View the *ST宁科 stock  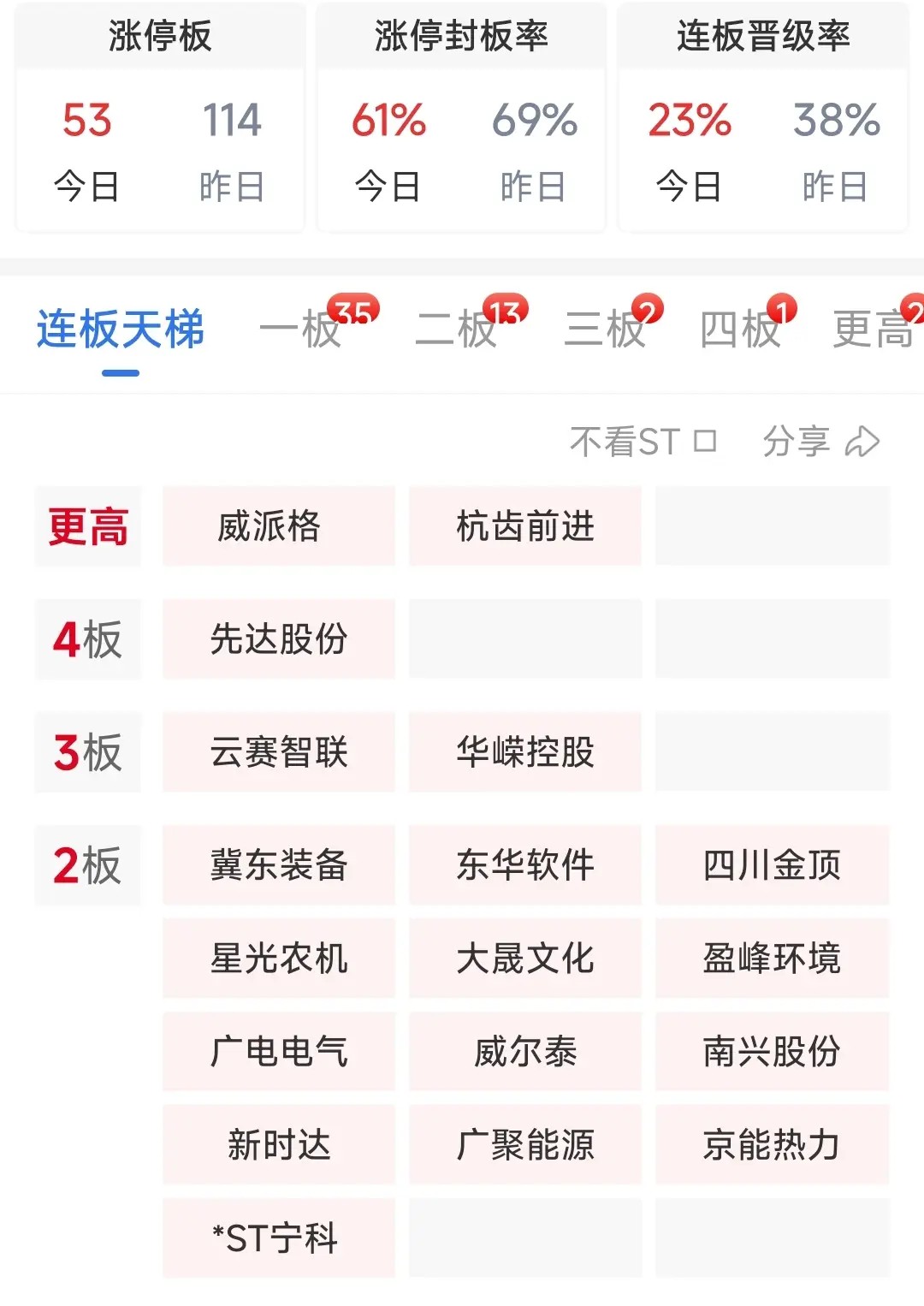coord(279,1238)
